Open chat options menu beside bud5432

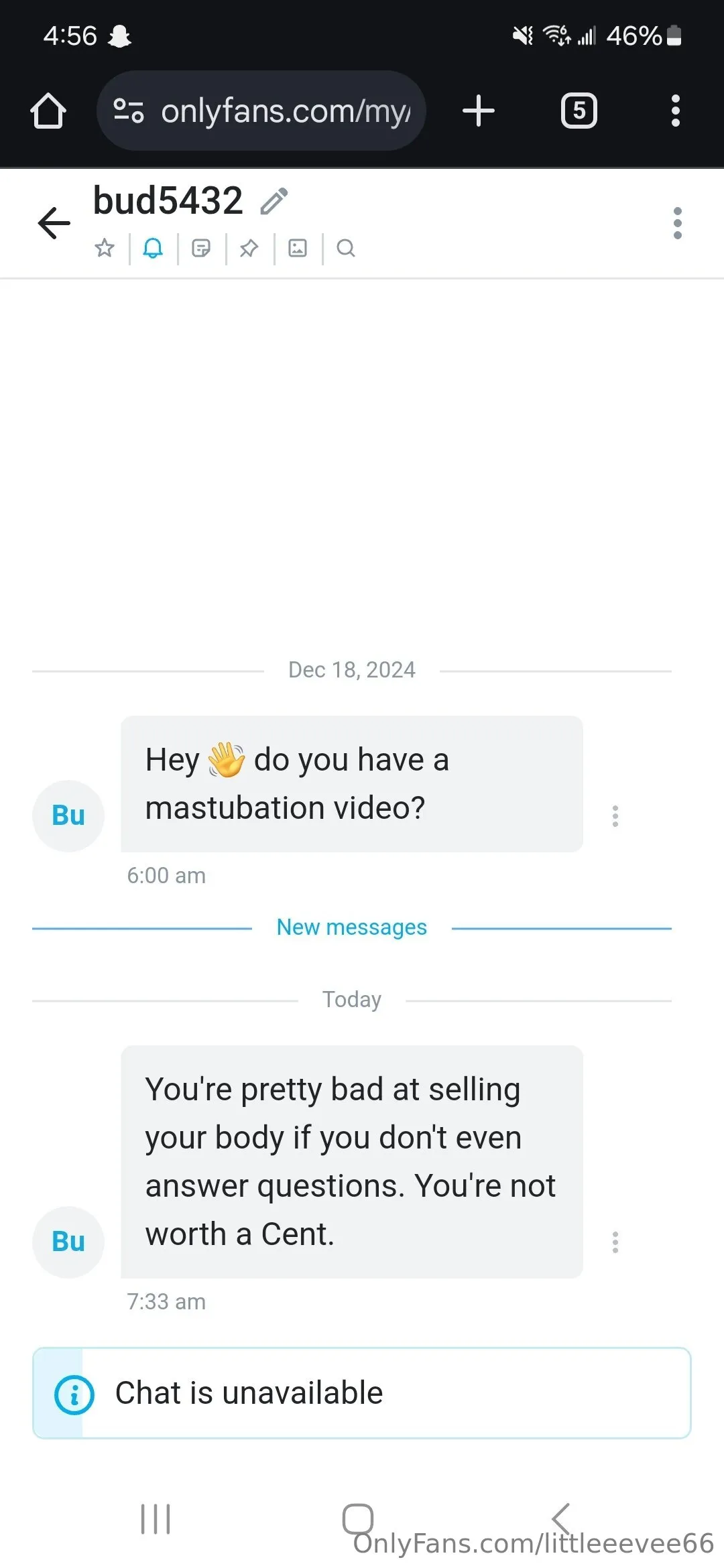point(677,223)
